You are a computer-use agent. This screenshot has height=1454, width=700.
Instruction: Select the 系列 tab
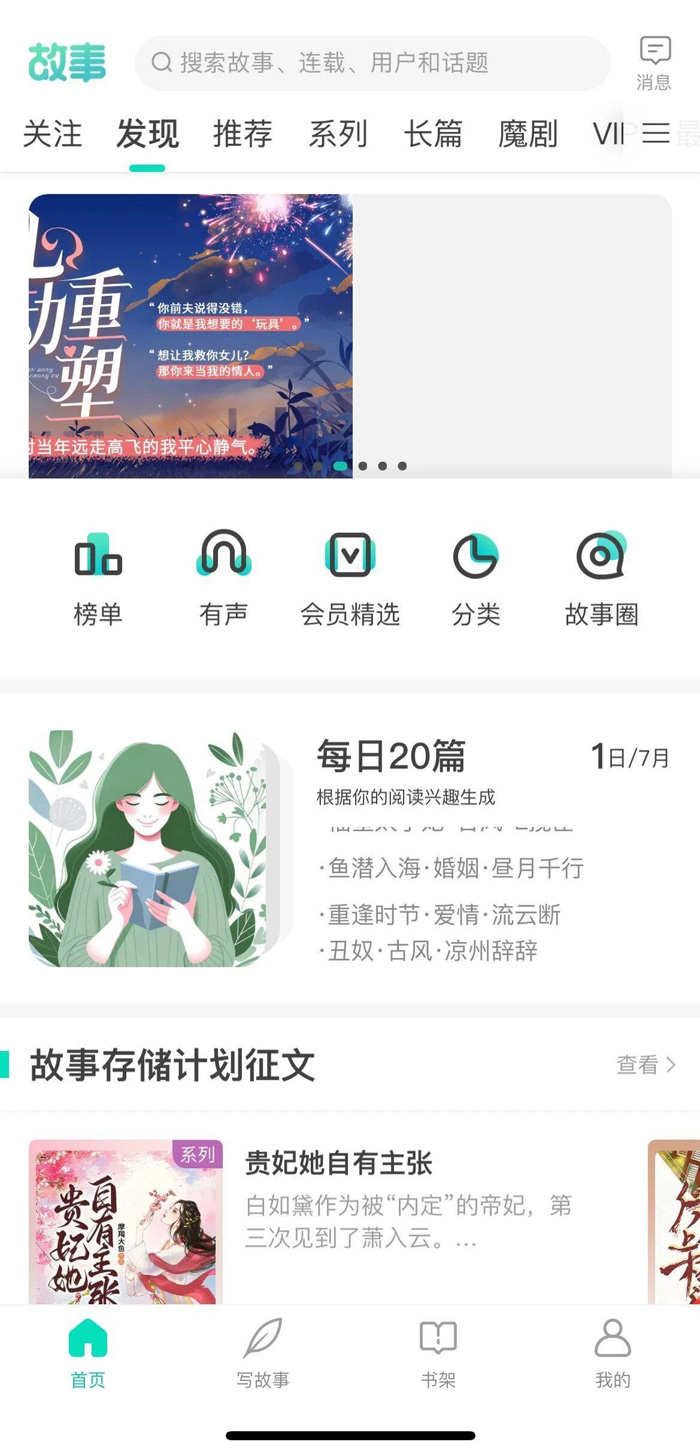337,133
